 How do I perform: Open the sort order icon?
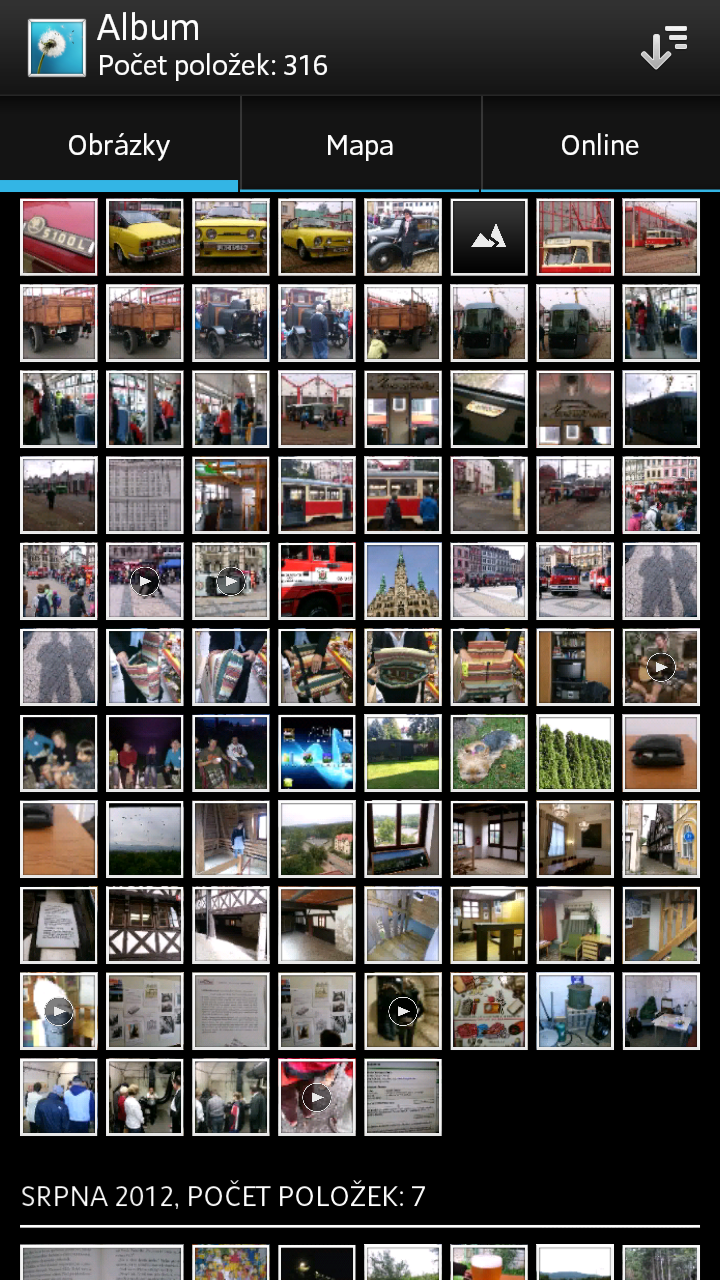click(664, 48)
